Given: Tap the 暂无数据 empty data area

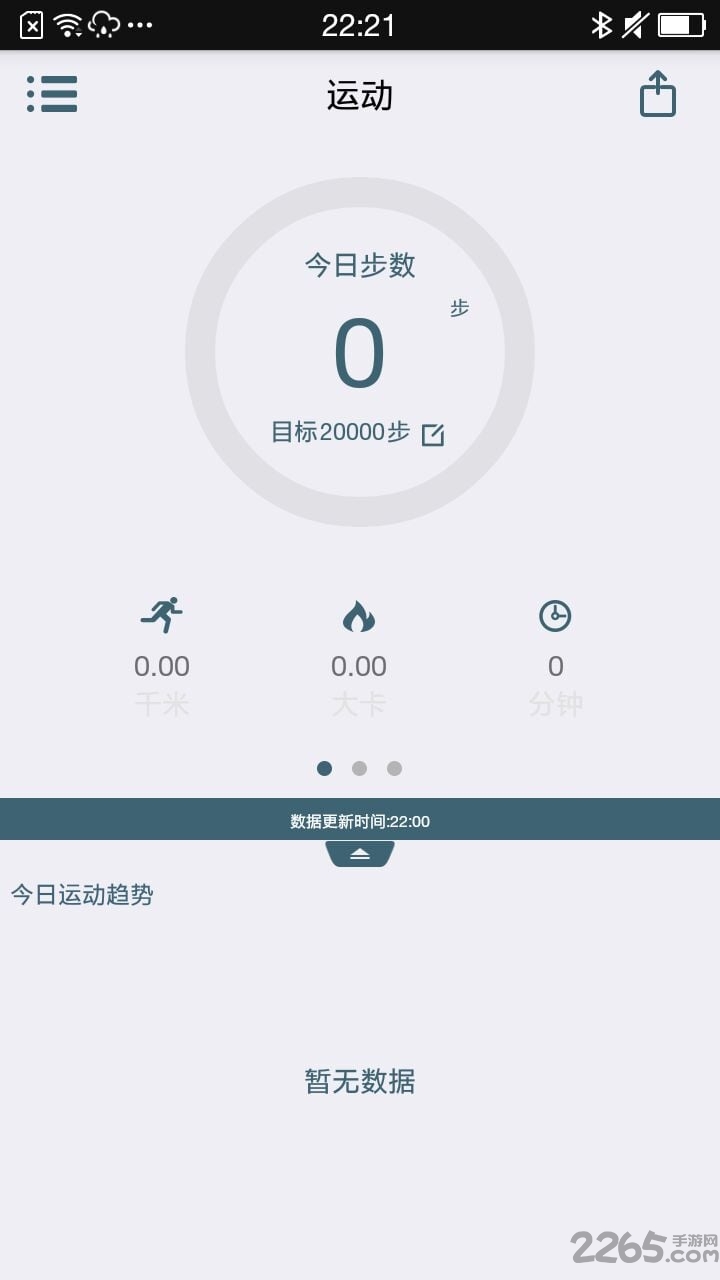Looking at the screenshot, I should (359, 1082).
